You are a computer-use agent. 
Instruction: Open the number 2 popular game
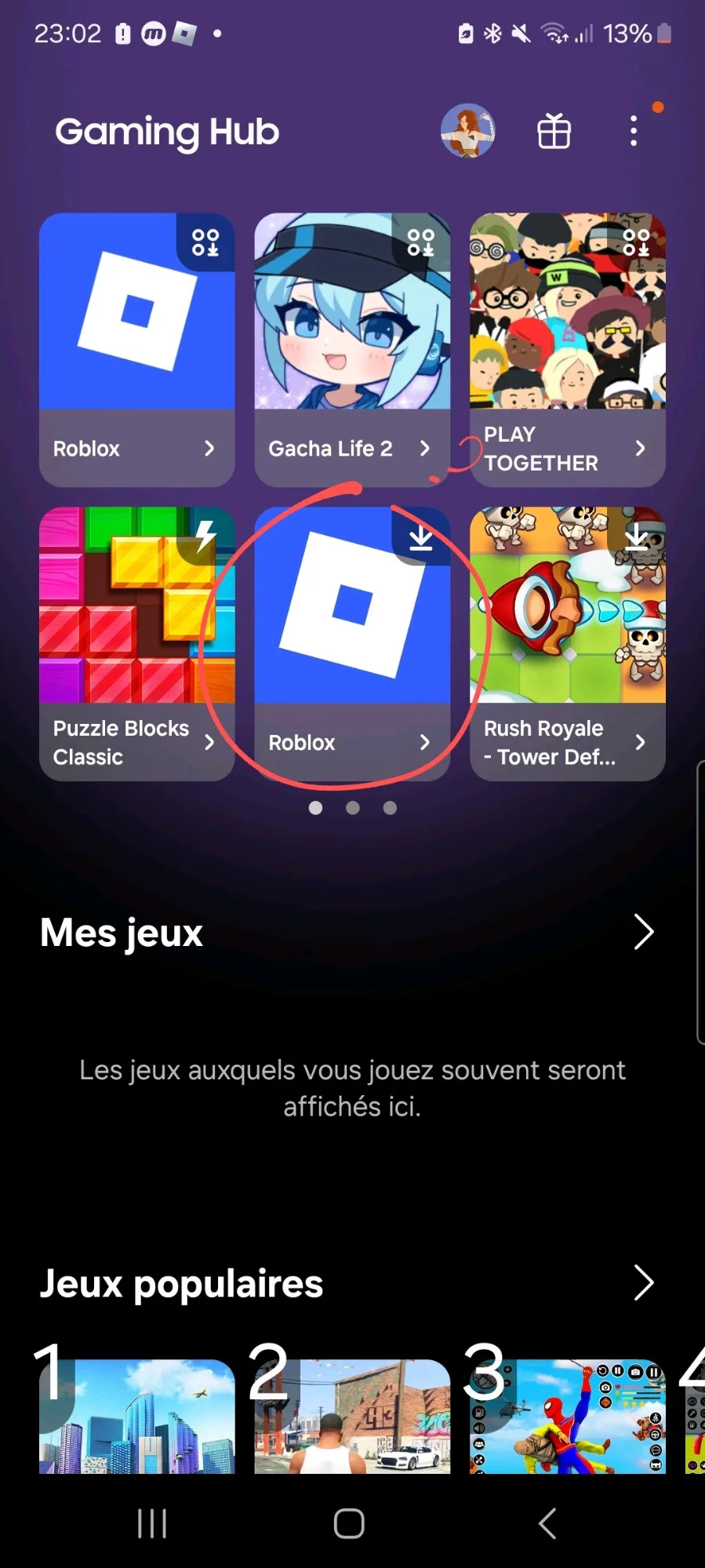(x=352, y=1416)
